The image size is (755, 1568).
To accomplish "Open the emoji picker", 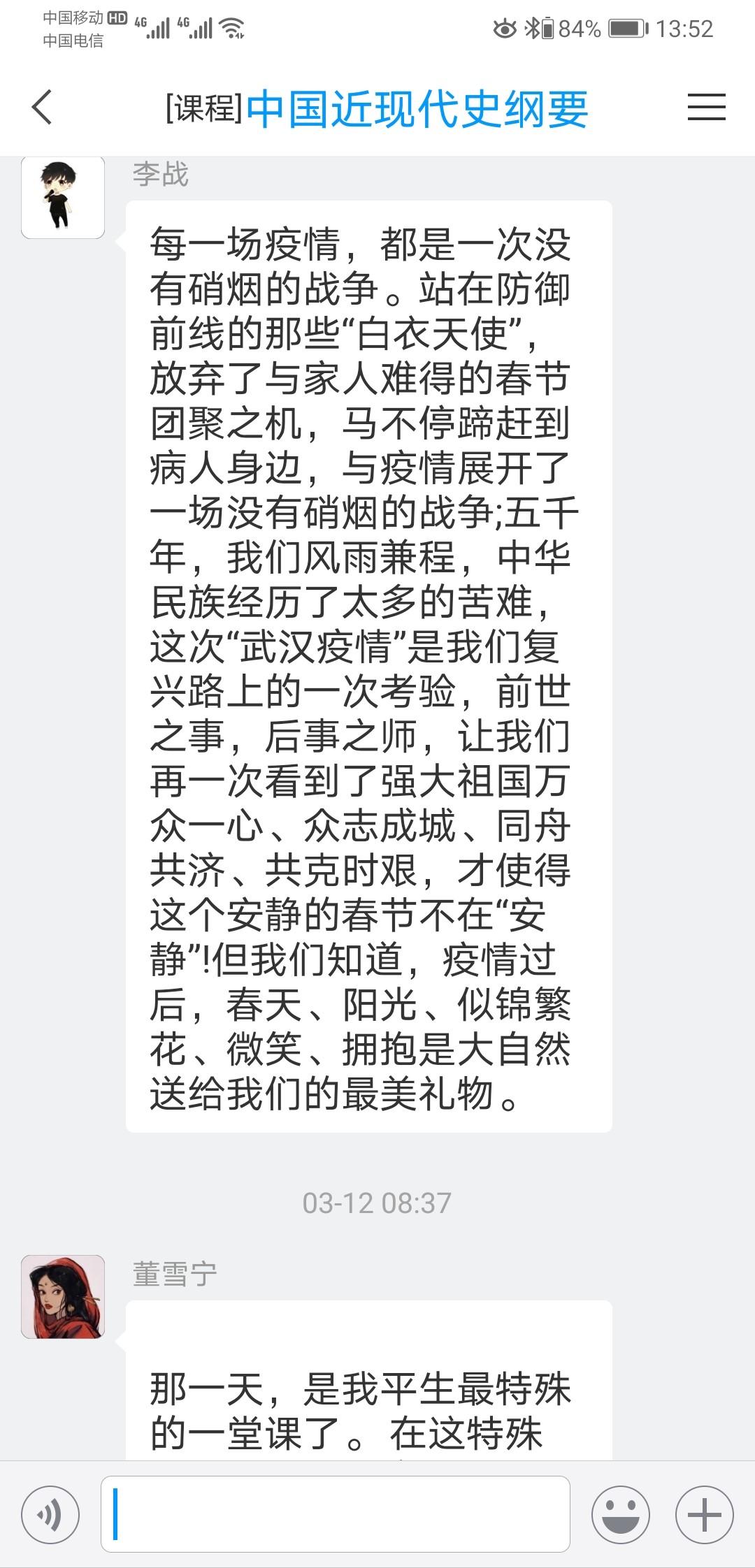I will click(620, 1514).
